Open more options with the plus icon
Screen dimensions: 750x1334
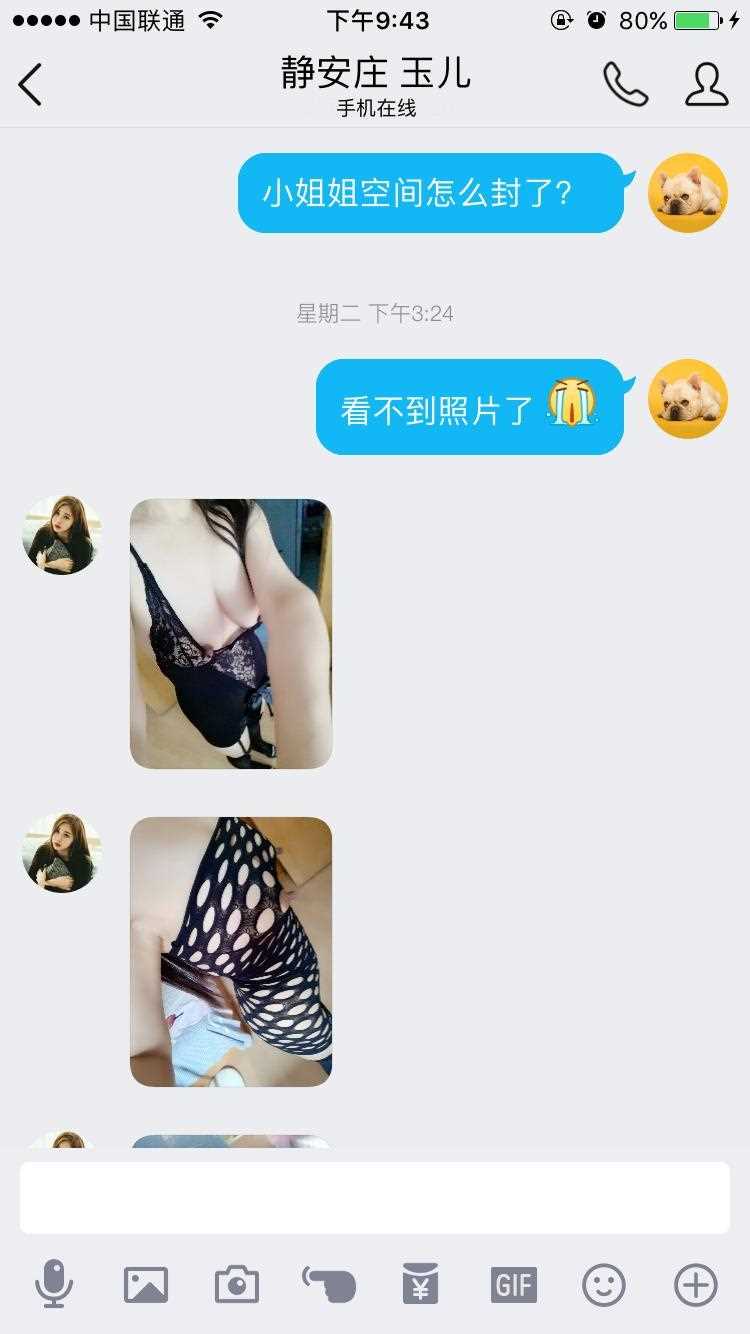(x=696, y=1284)
